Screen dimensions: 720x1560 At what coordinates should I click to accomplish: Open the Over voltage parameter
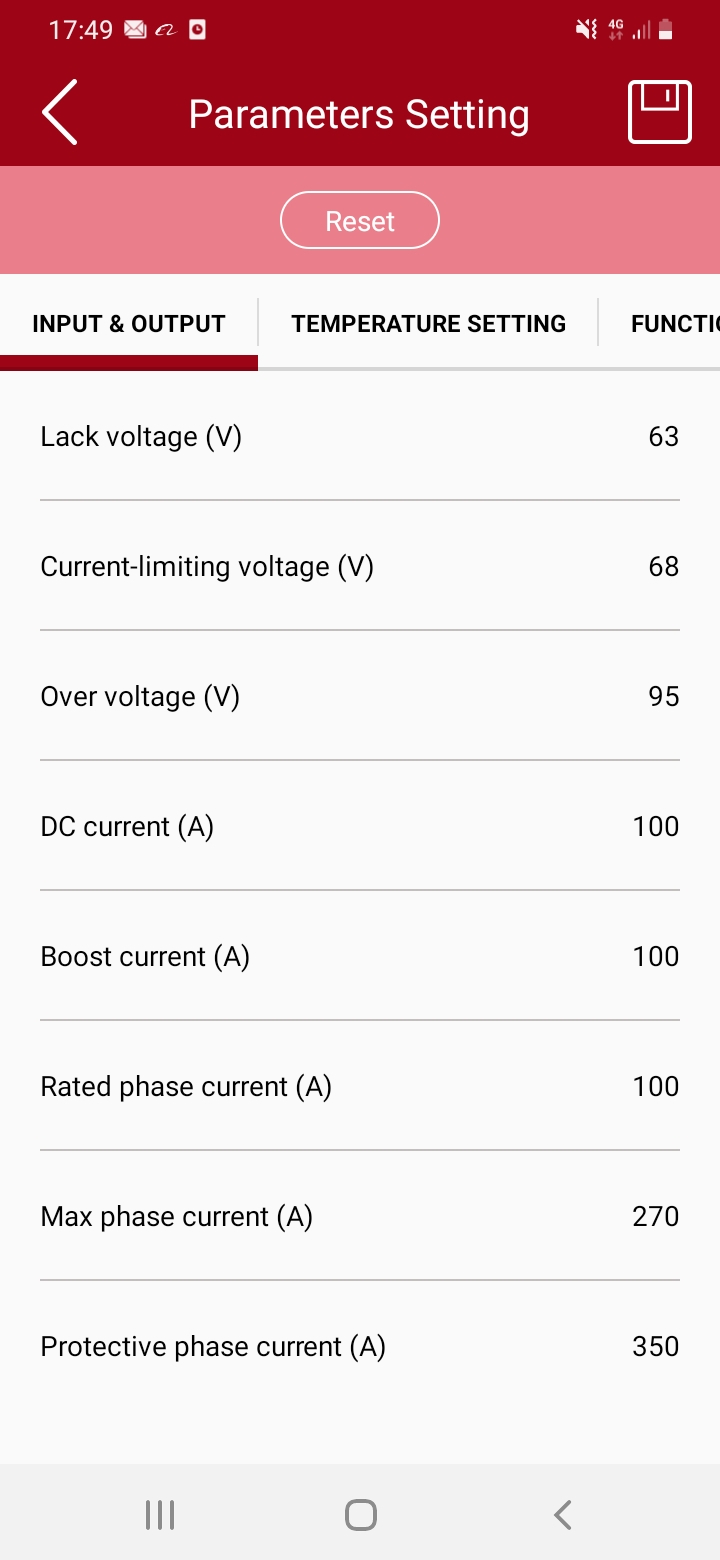coord(360,697)
